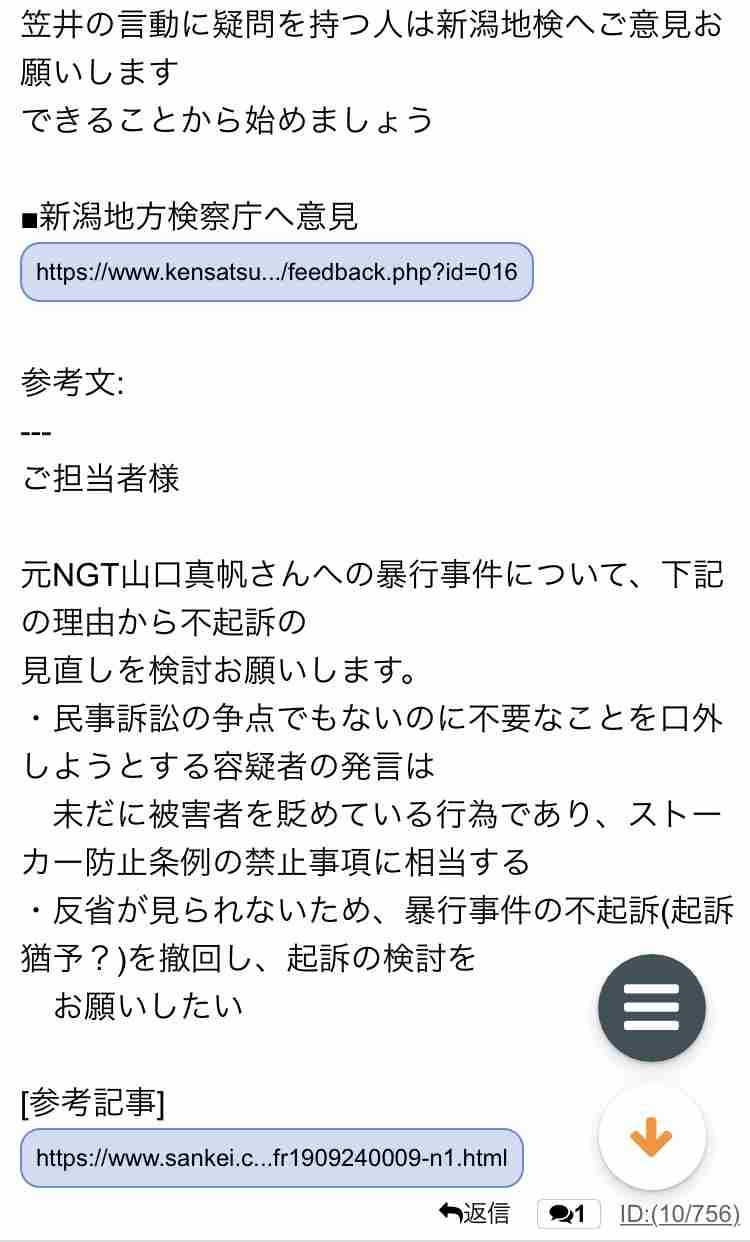Open the kensatsu feedback.php link
The width and height of the screenshot is (750, 1242).
277,271
